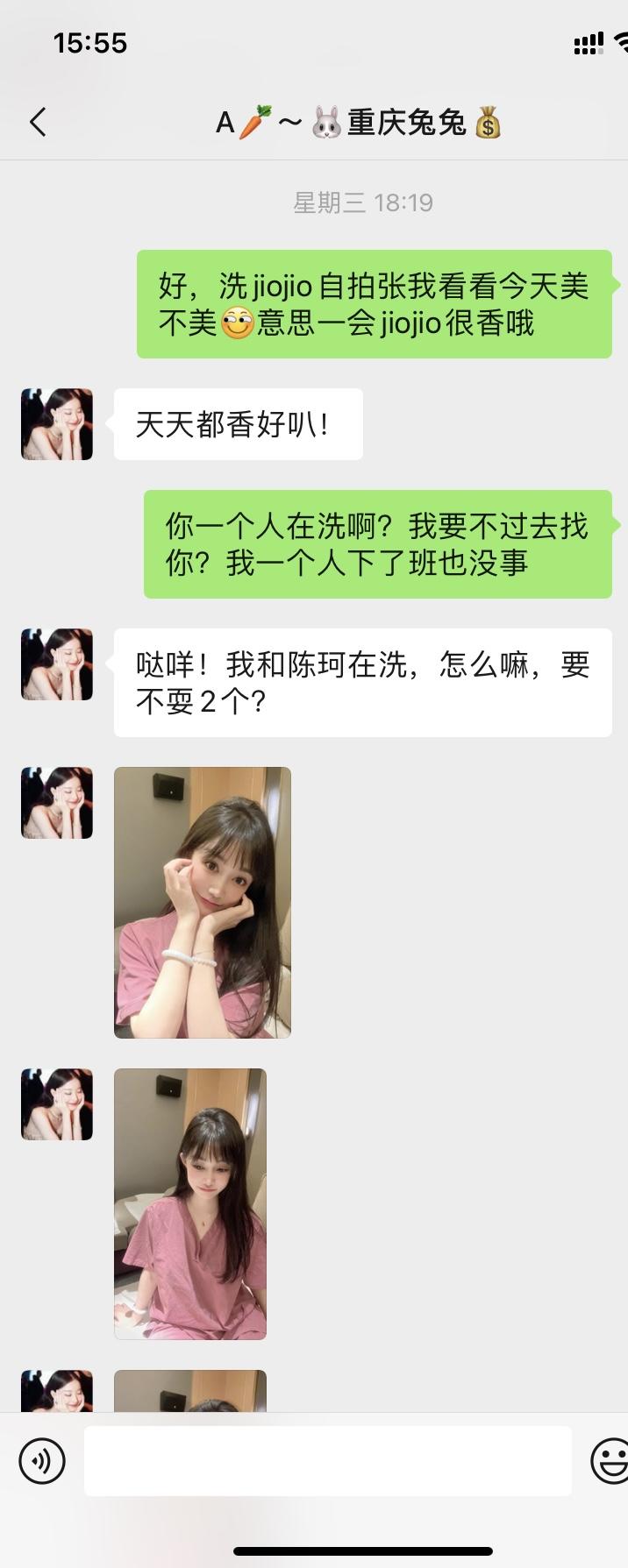This screenshot has height=1568, width=628.
Task: View the photo of the girl looking down
Action: click(190, 1203)
